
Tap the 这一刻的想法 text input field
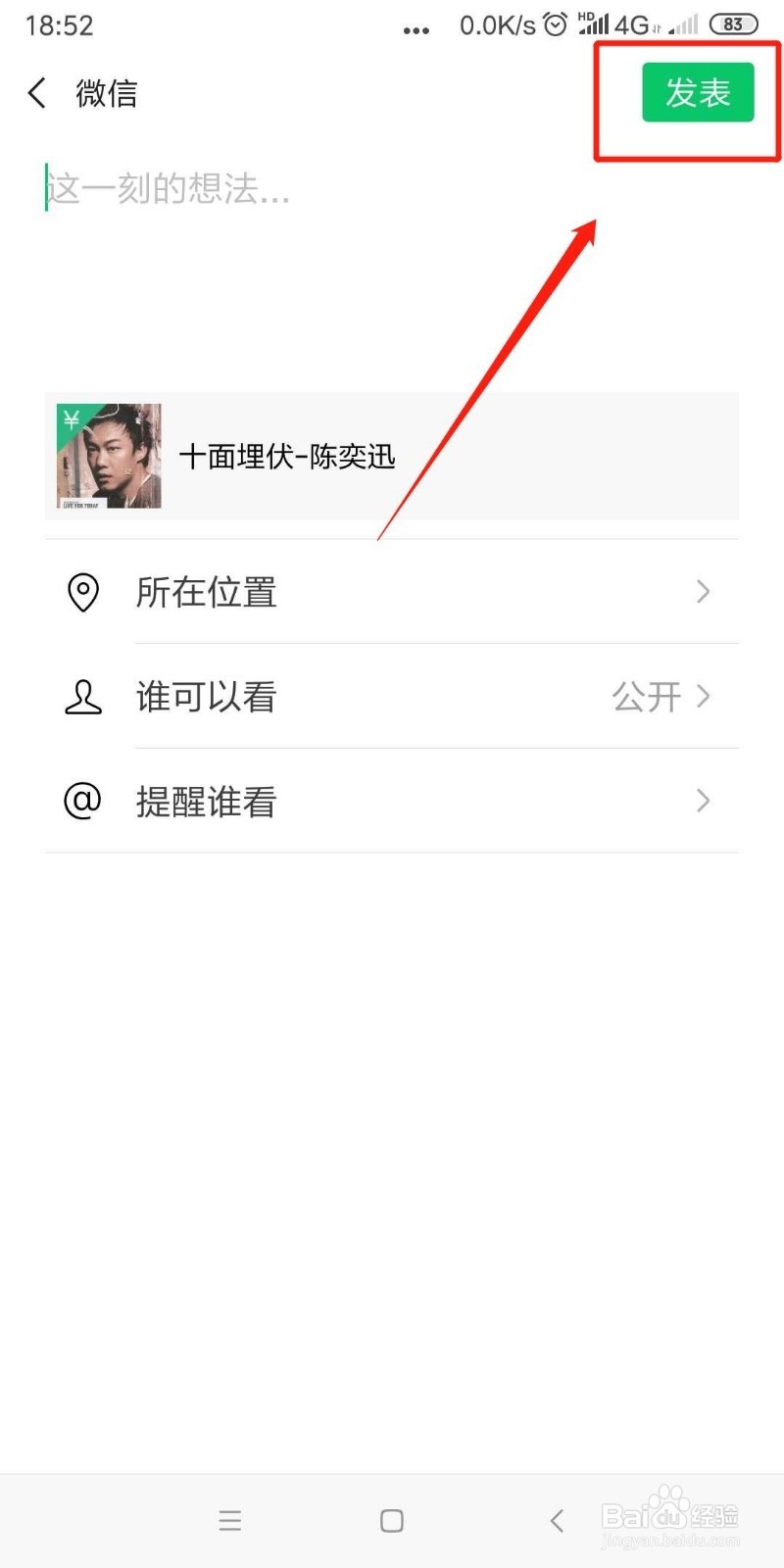pos(167,189)
